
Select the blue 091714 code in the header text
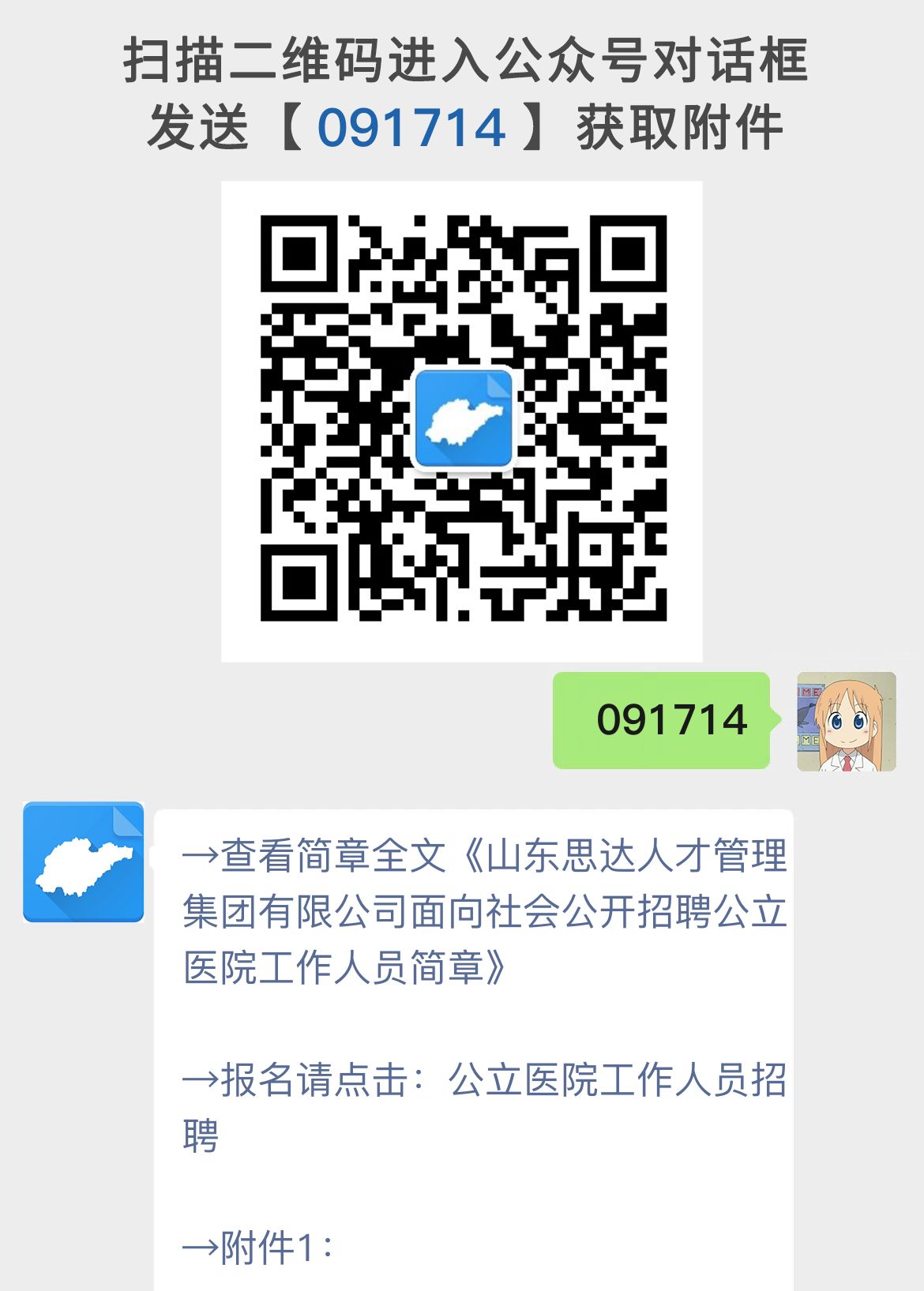(x=411, y=126)
